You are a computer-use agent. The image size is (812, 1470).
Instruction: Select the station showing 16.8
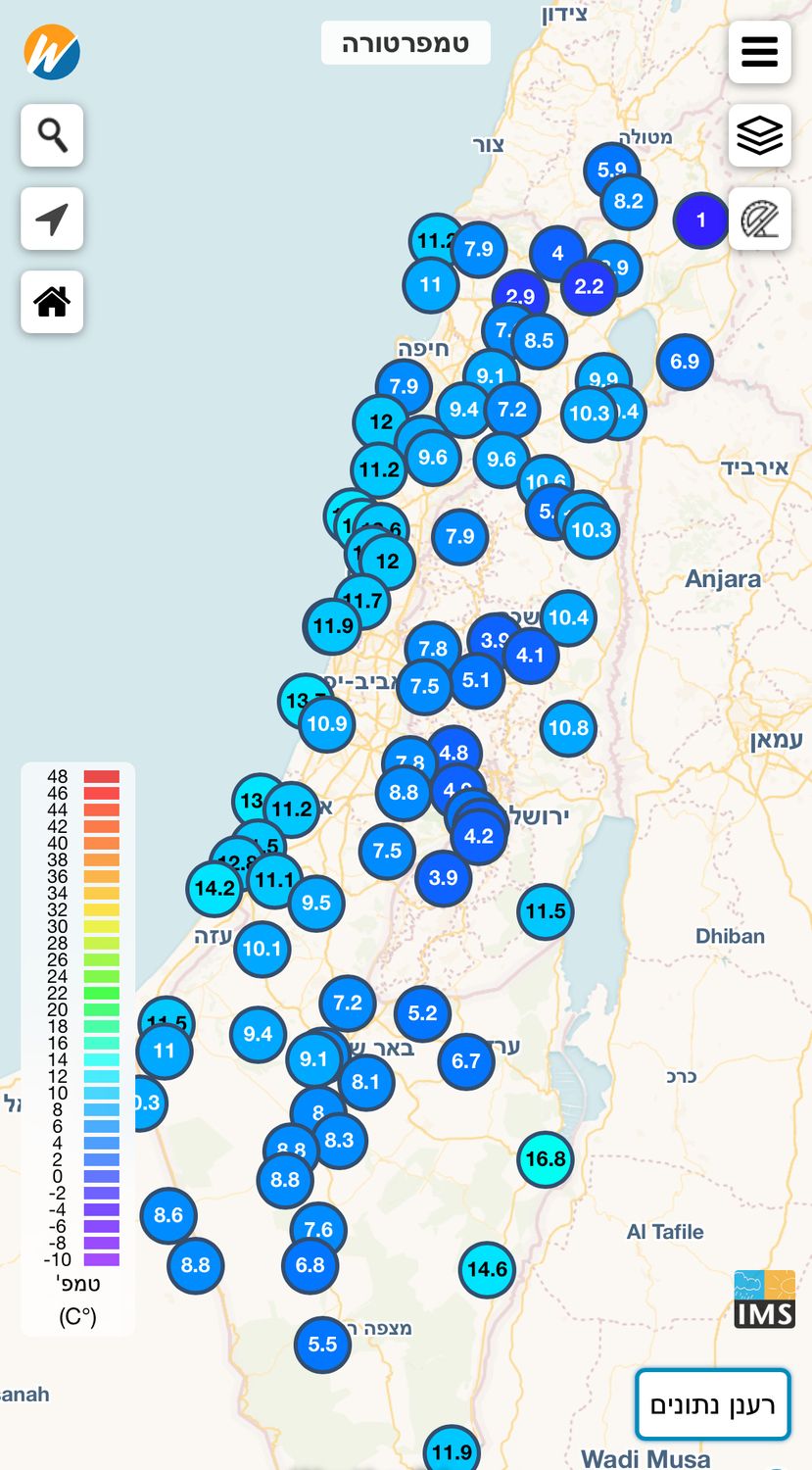point(546,1159)
